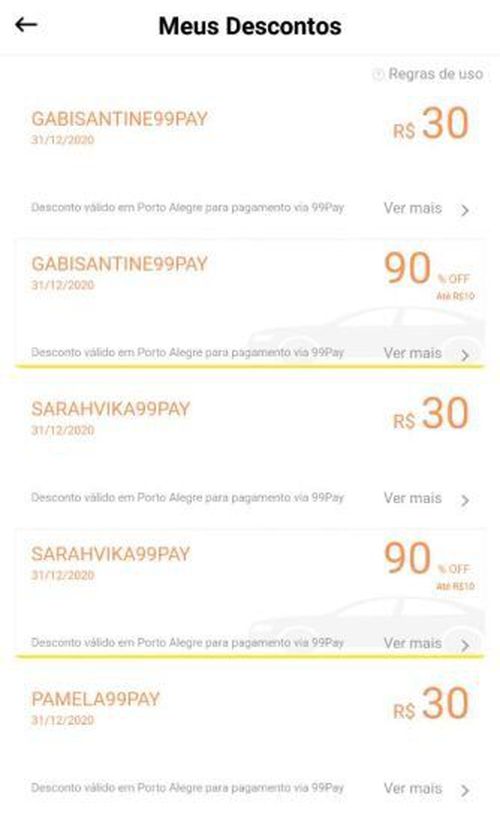Expand Ver mais on GABISANTINE99PAY 90% OFF coupon
The height and width of the screenshot is (816, 500).
click(x=427, y=353)
